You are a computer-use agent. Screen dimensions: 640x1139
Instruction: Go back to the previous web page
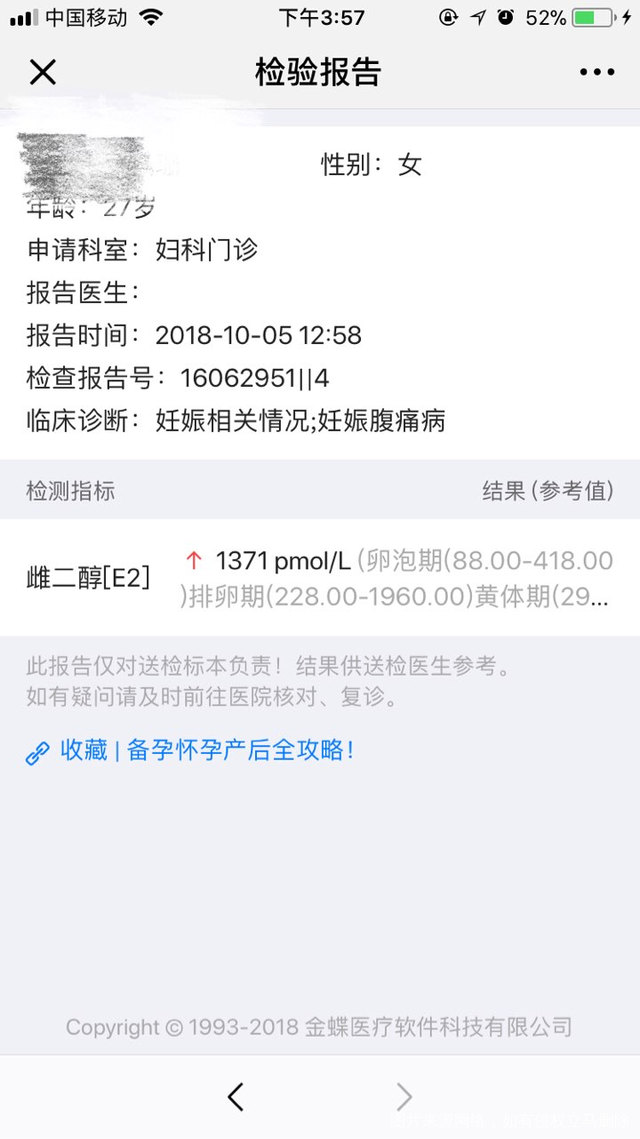coord(235,1097)
